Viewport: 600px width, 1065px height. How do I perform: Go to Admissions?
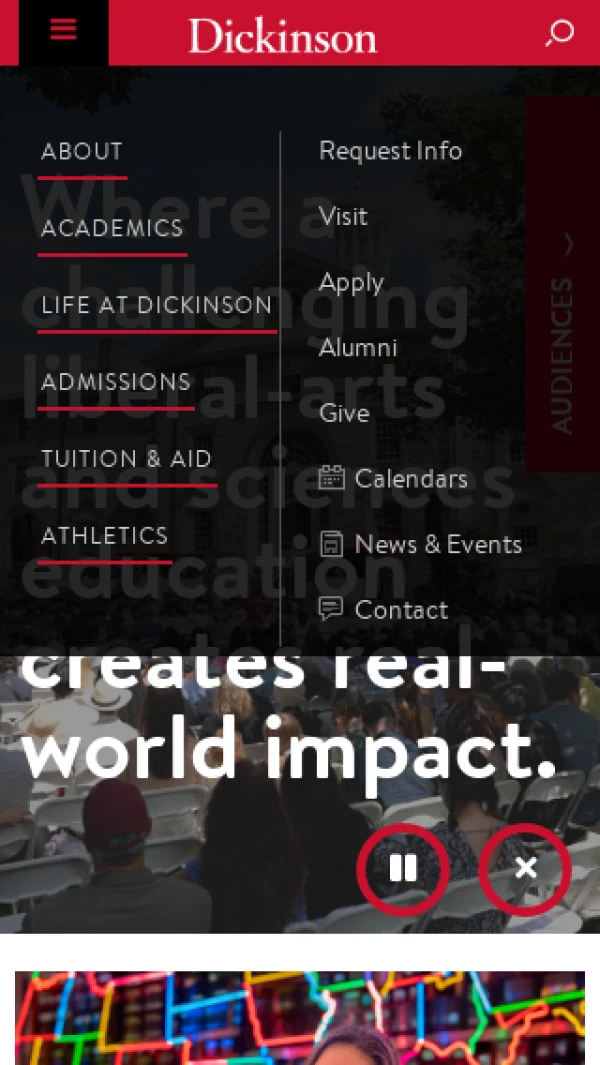click(x=116, y=382)
